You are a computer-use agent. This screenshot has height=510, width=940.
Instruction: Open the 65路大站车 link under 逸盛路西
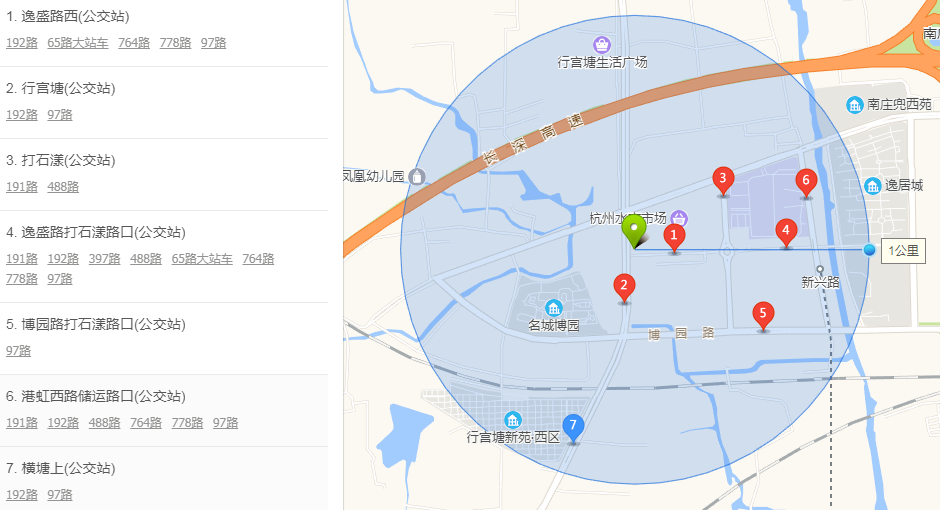(x=78, y=43)
